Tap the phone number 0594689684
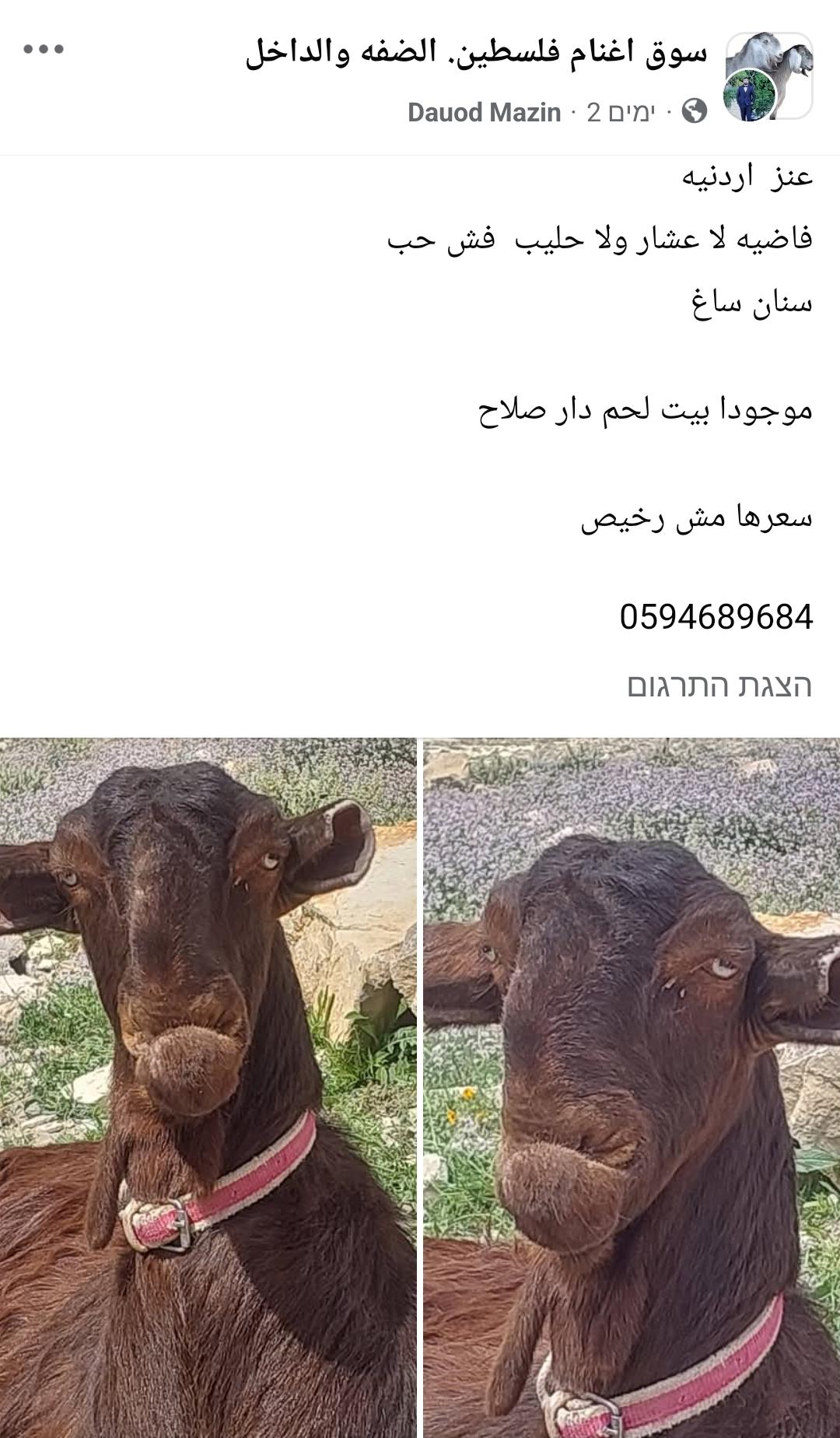Viewport: 840px width, 1438px height. click(716, 617)
